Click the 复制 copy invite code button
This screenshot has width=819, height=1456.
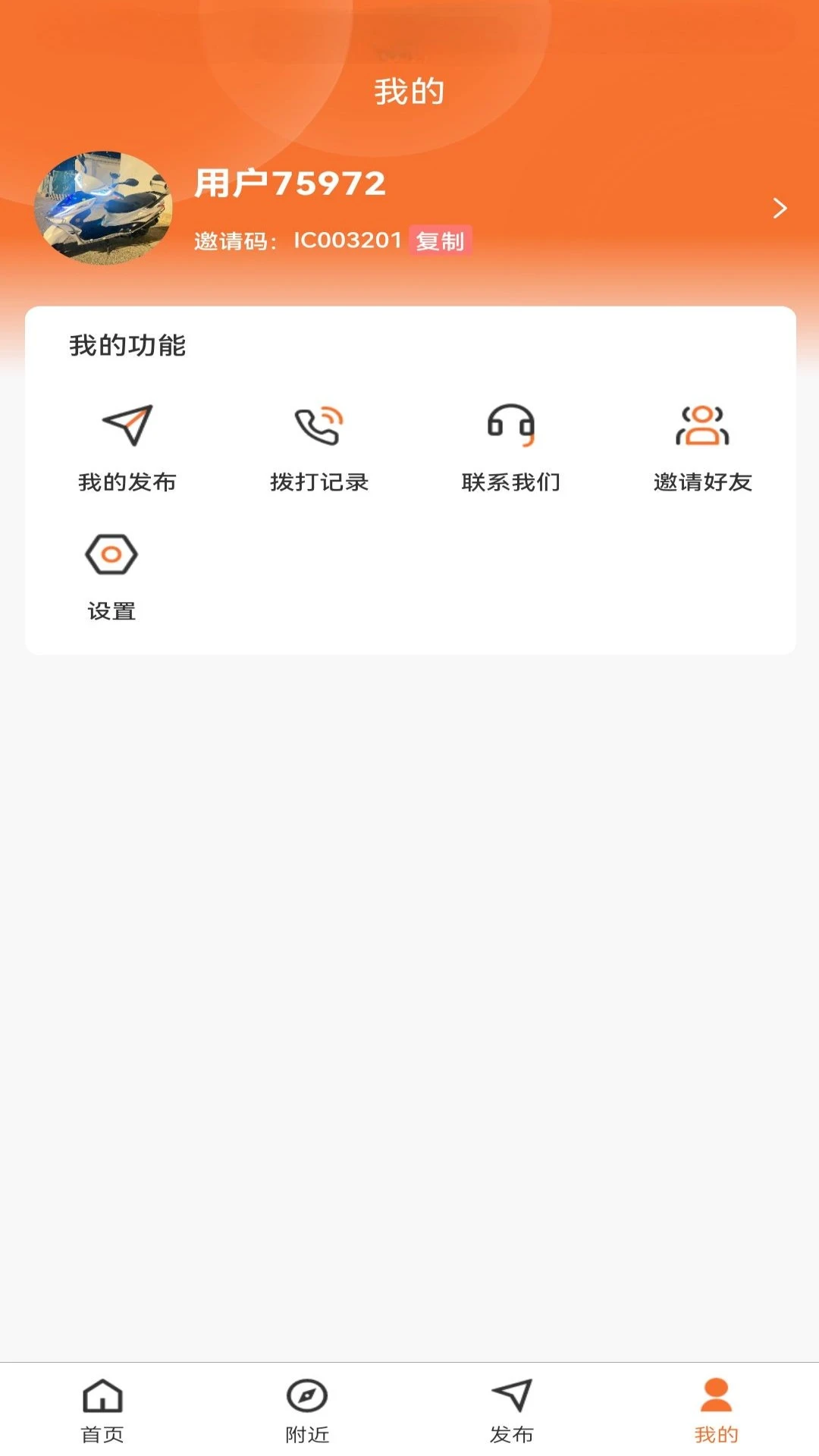point(440,241)
